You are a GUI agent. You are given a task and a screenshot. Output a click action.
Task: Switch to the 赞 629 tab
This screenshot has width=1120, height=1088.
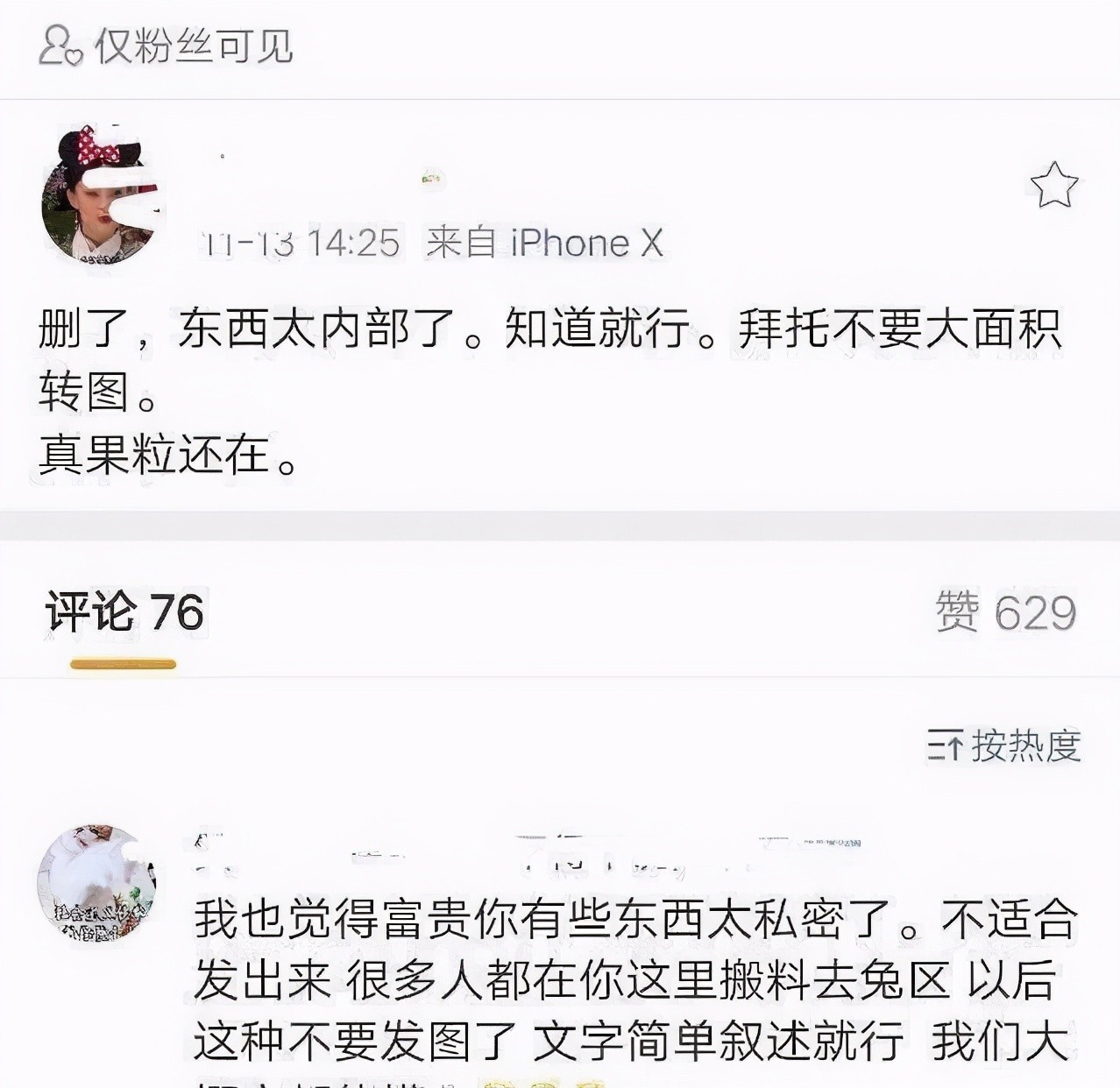pos(1005,612)
